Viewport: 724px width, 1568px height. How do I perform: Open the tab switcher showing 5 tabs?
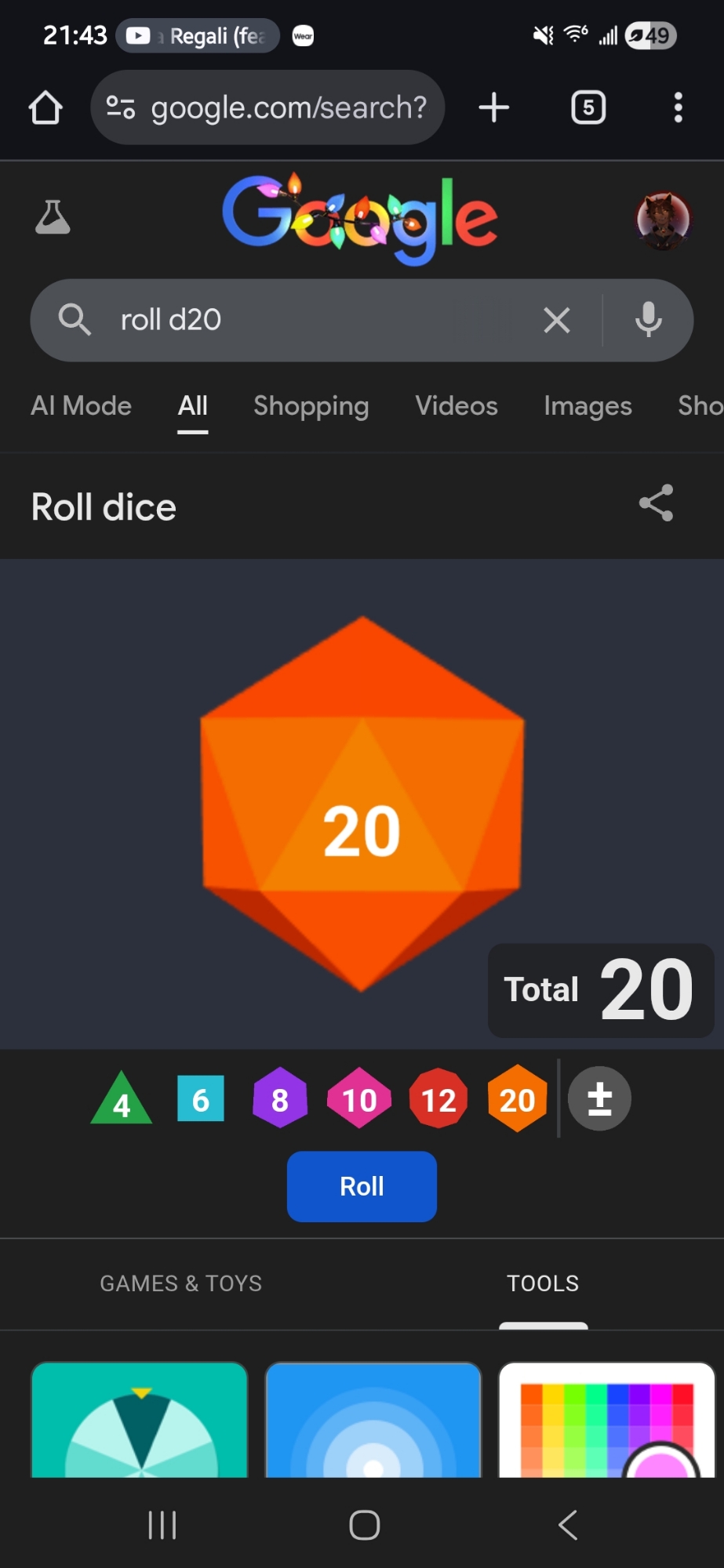(x=588, y=107)
